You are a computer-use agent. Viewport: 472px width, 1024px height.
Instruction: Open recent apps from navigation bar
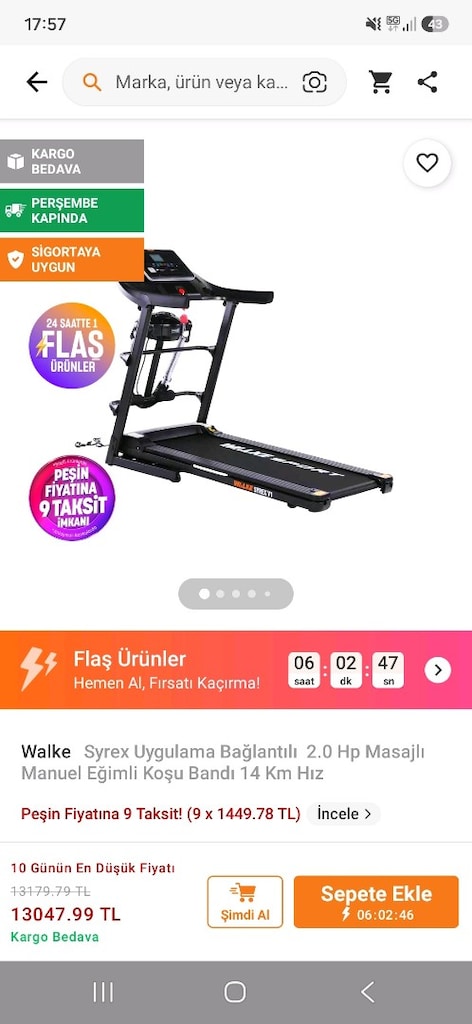point(102,992)
